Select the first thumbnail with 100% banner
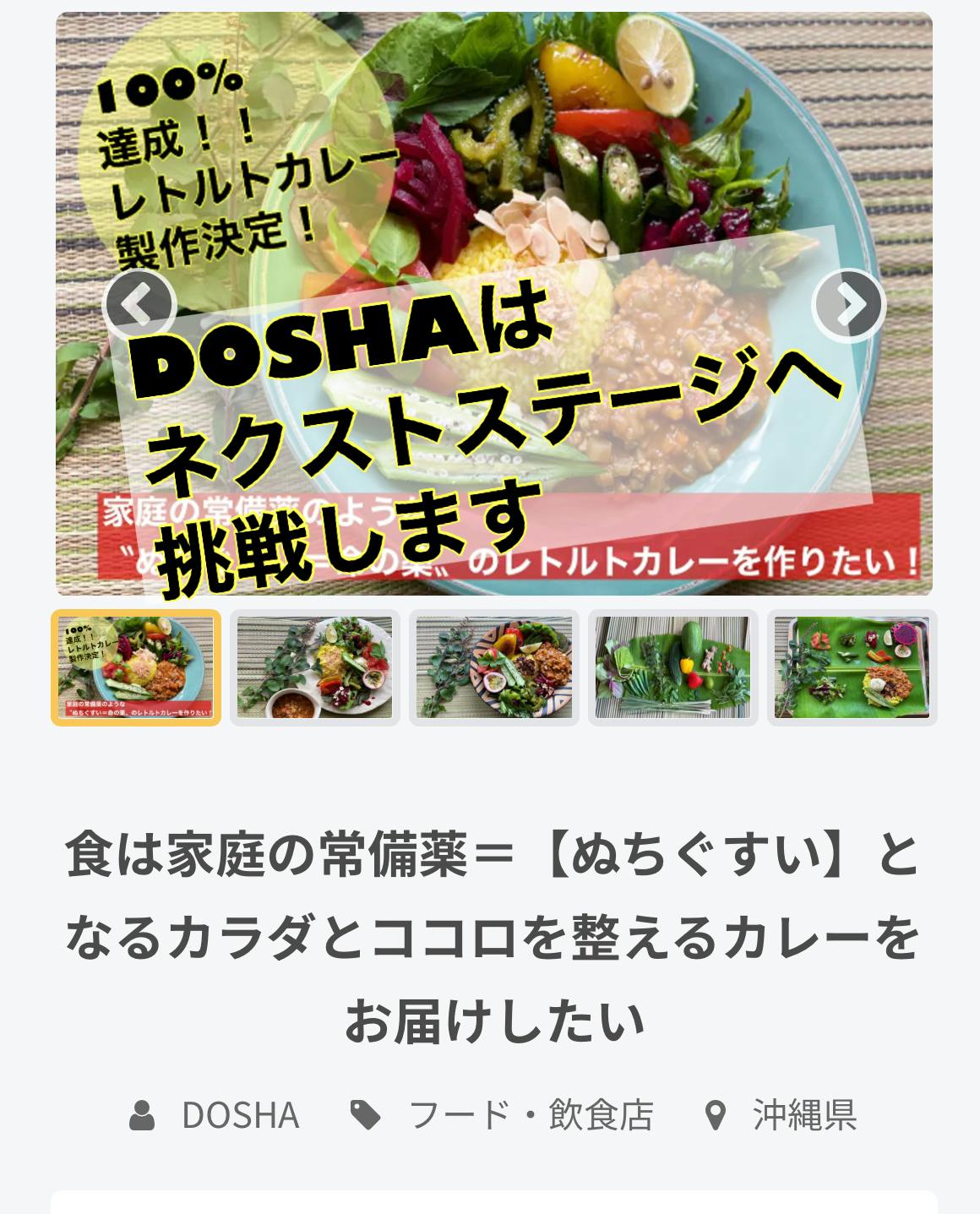Image resolution: width=980 pixels, height=1214 pixels. pyautogui.click(x=136, y=667)
